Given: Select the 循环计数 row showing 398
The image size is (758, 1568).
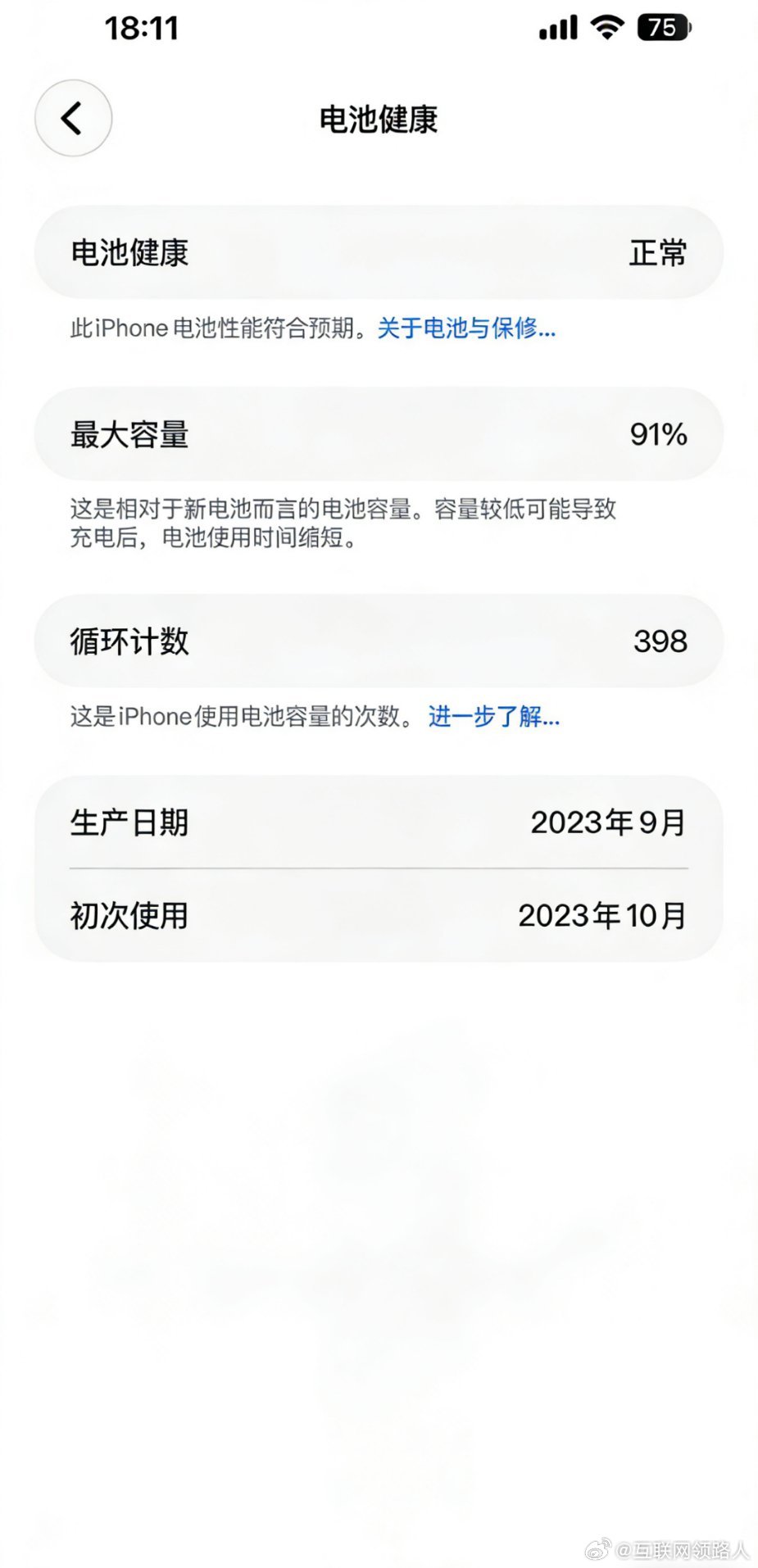Looking at the screenshot, I should [379, 641].
